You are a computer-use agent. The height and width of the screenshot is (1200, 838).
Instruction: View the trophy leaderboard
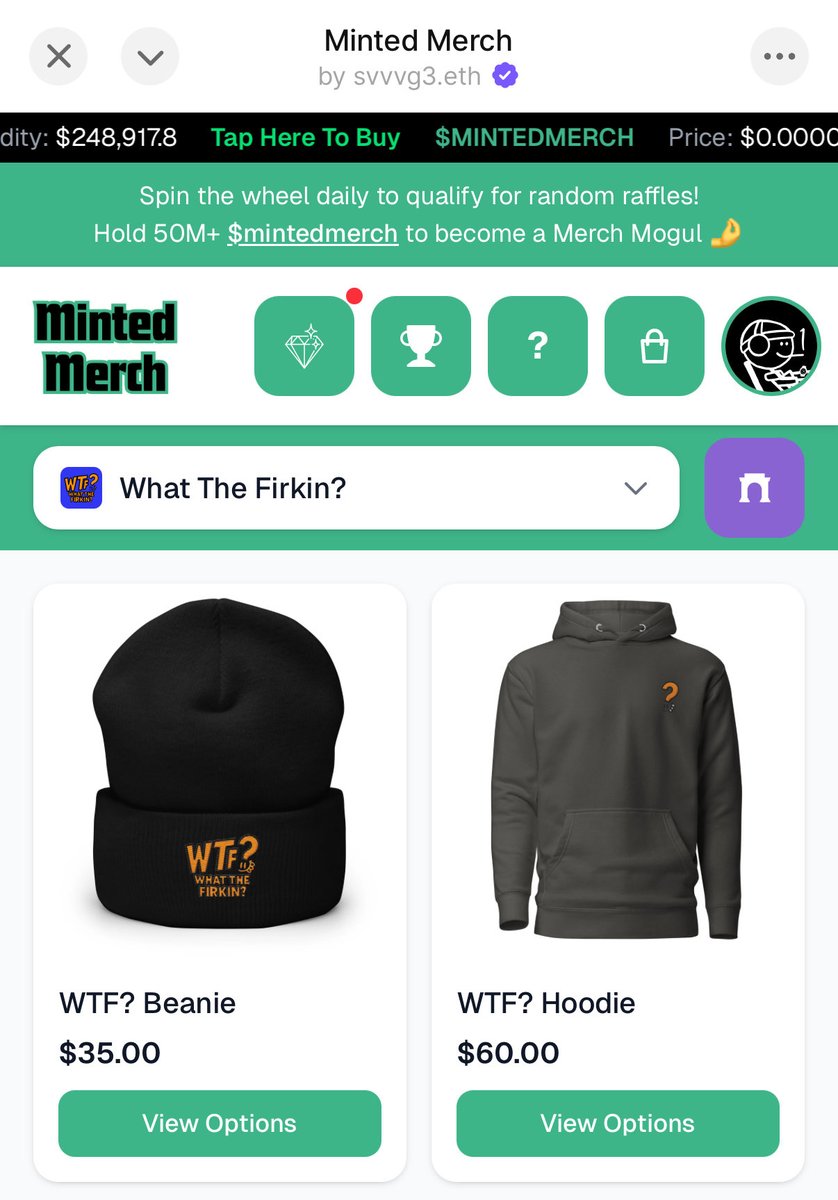pyautogui.click(x=420, y=346)
